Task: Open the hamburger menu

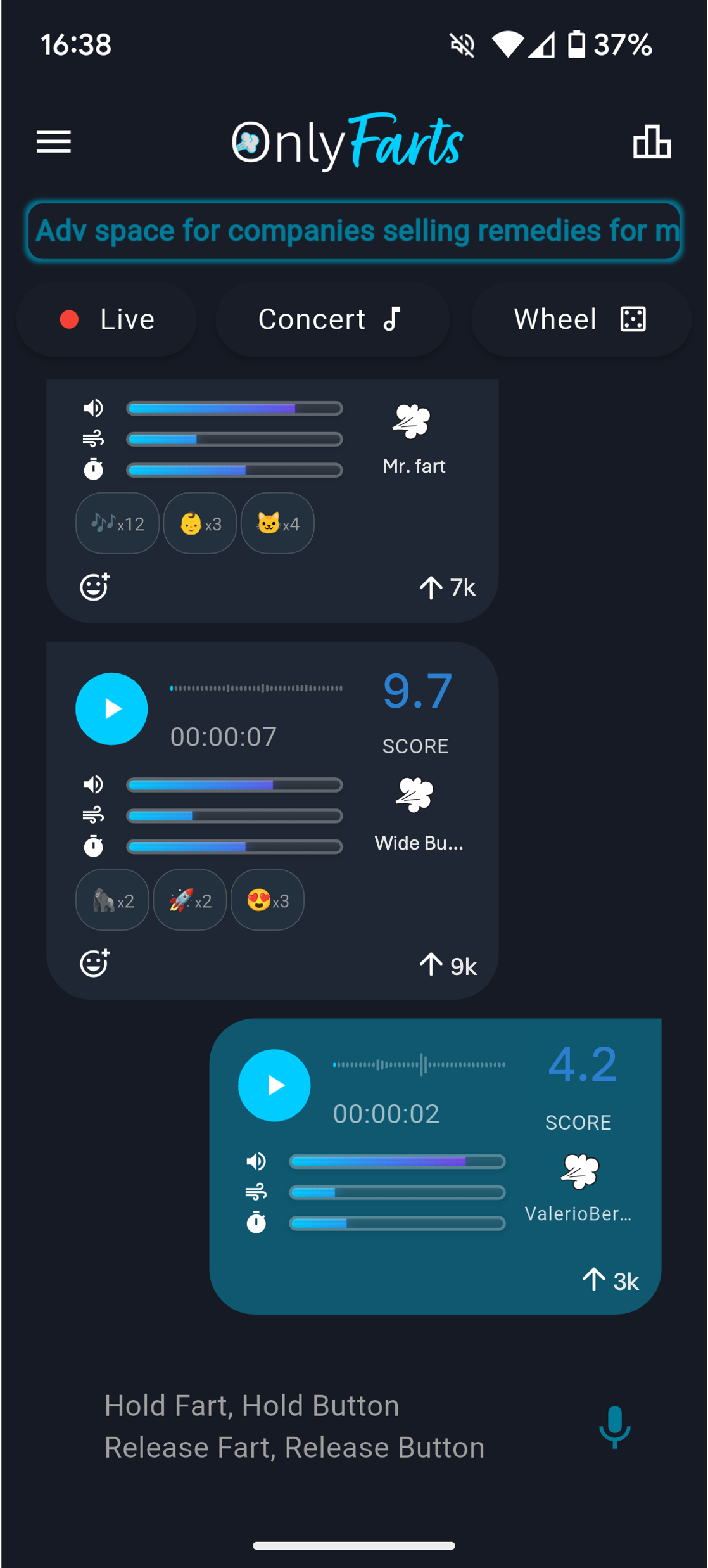Action: click(54, 141)
